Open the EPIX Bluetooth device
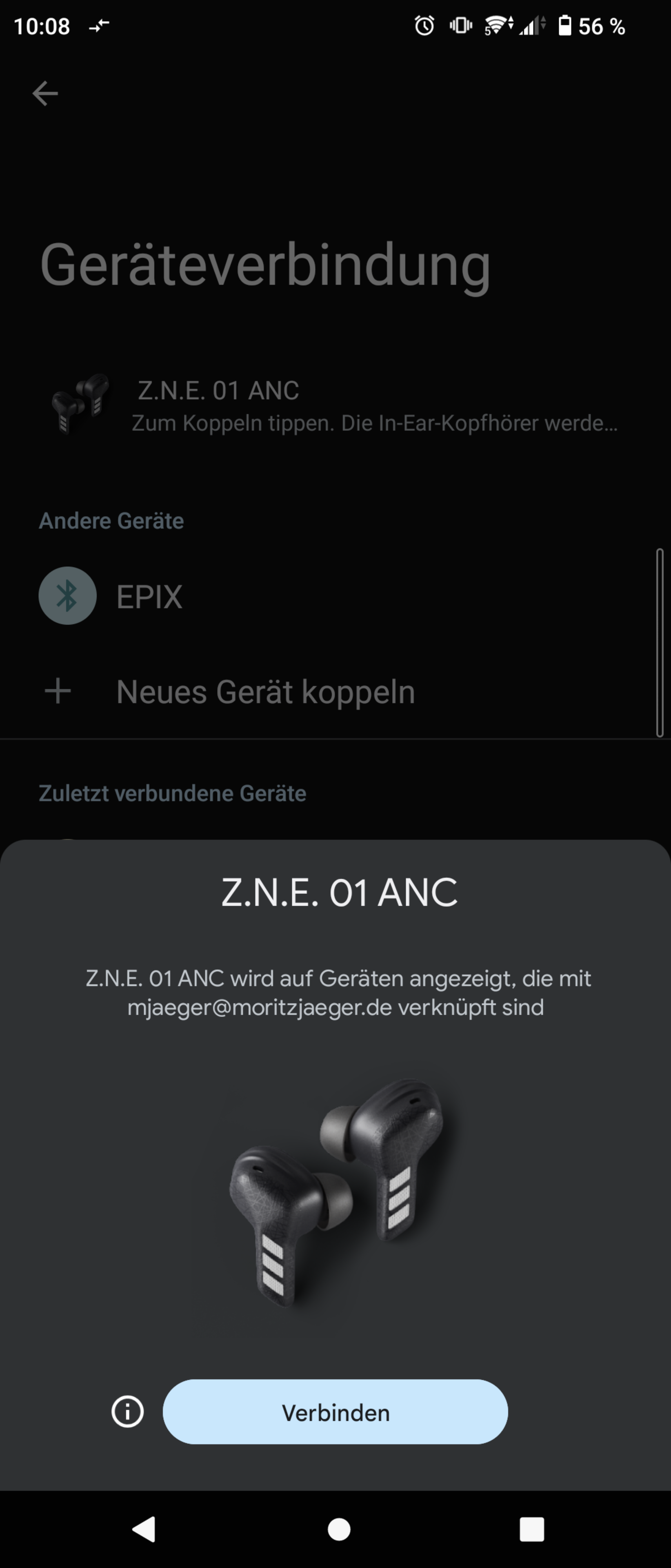This screenshot has width=671, height=1568. [149, 597]
